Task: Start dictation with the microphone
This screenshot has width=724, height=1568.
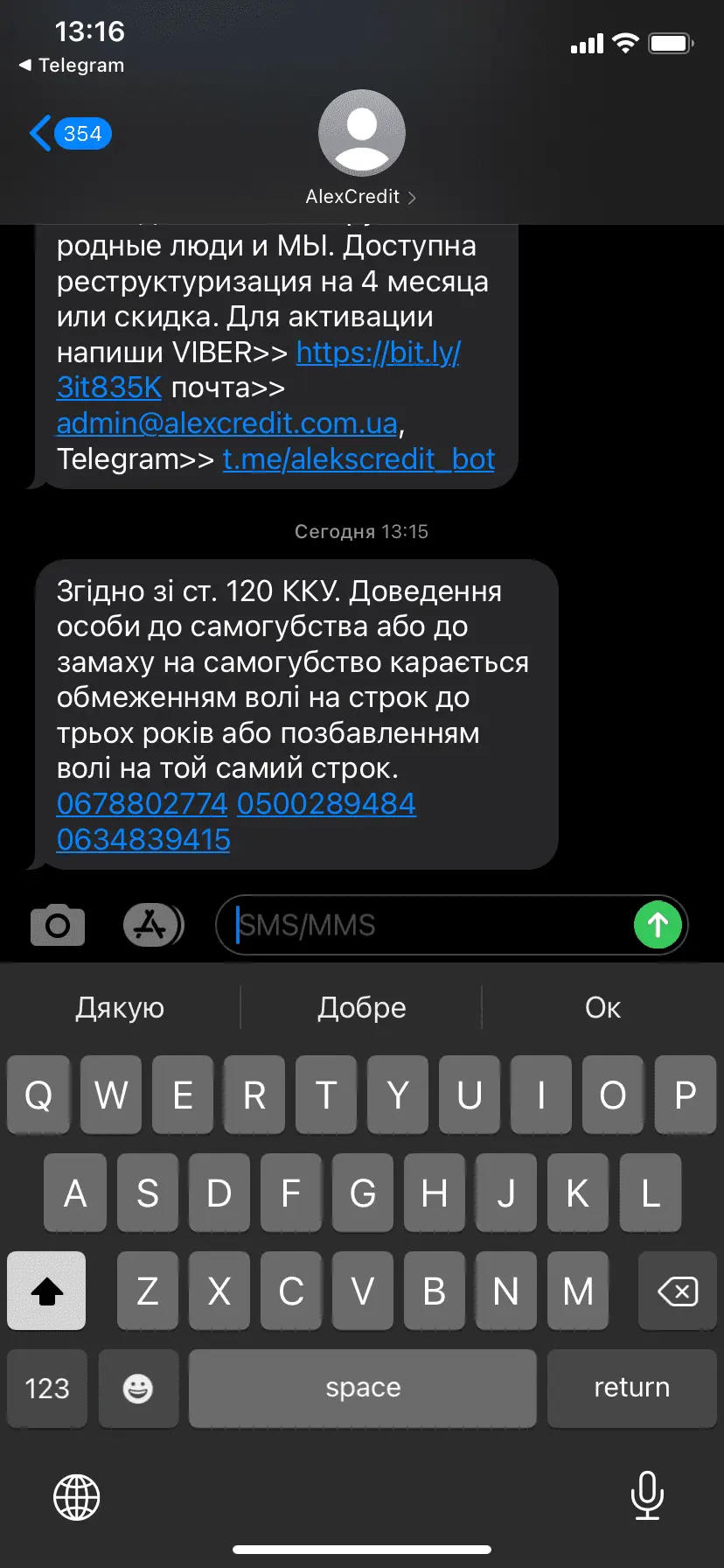Action: click(x=647, y=1495)
